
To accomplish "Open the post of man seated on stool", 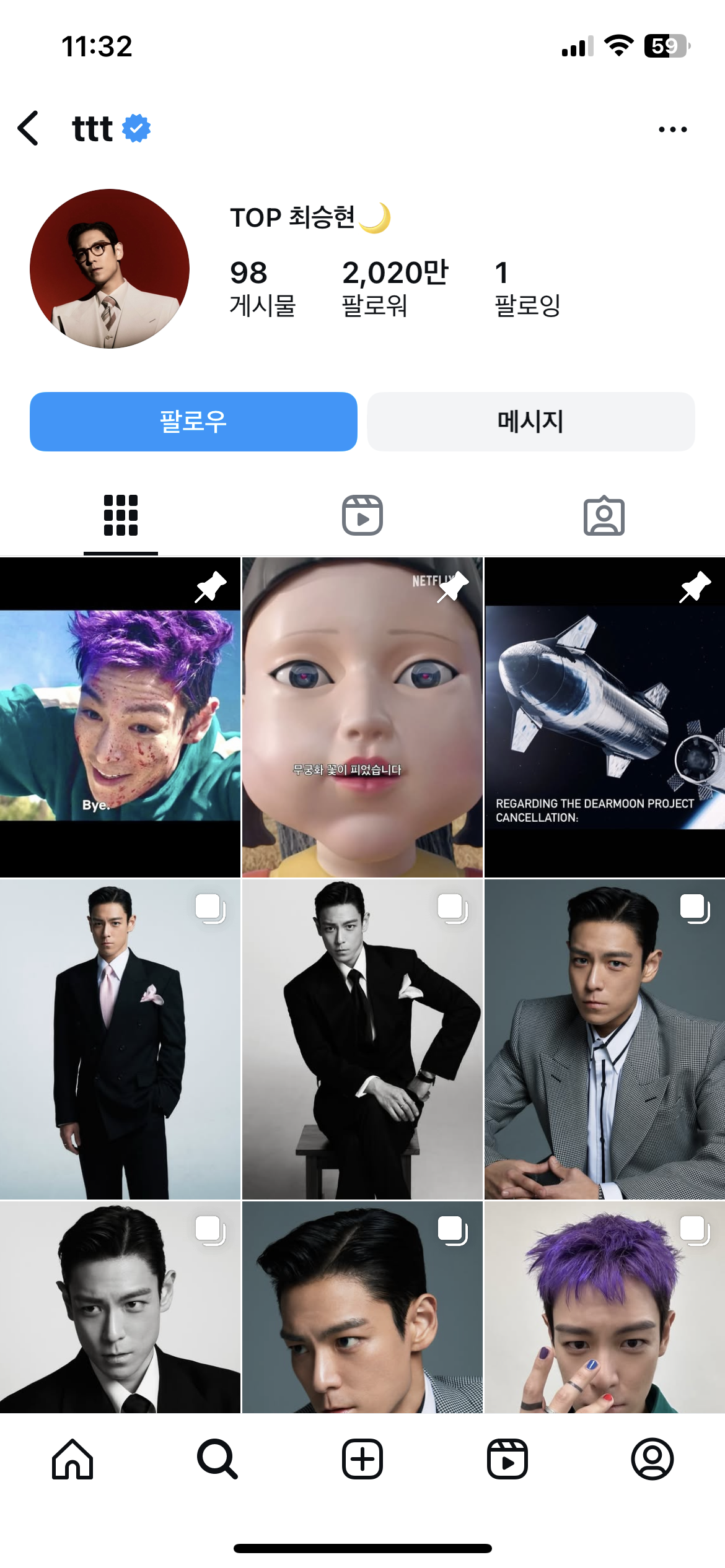I will pyautogui.click(x=362, y=1039).
